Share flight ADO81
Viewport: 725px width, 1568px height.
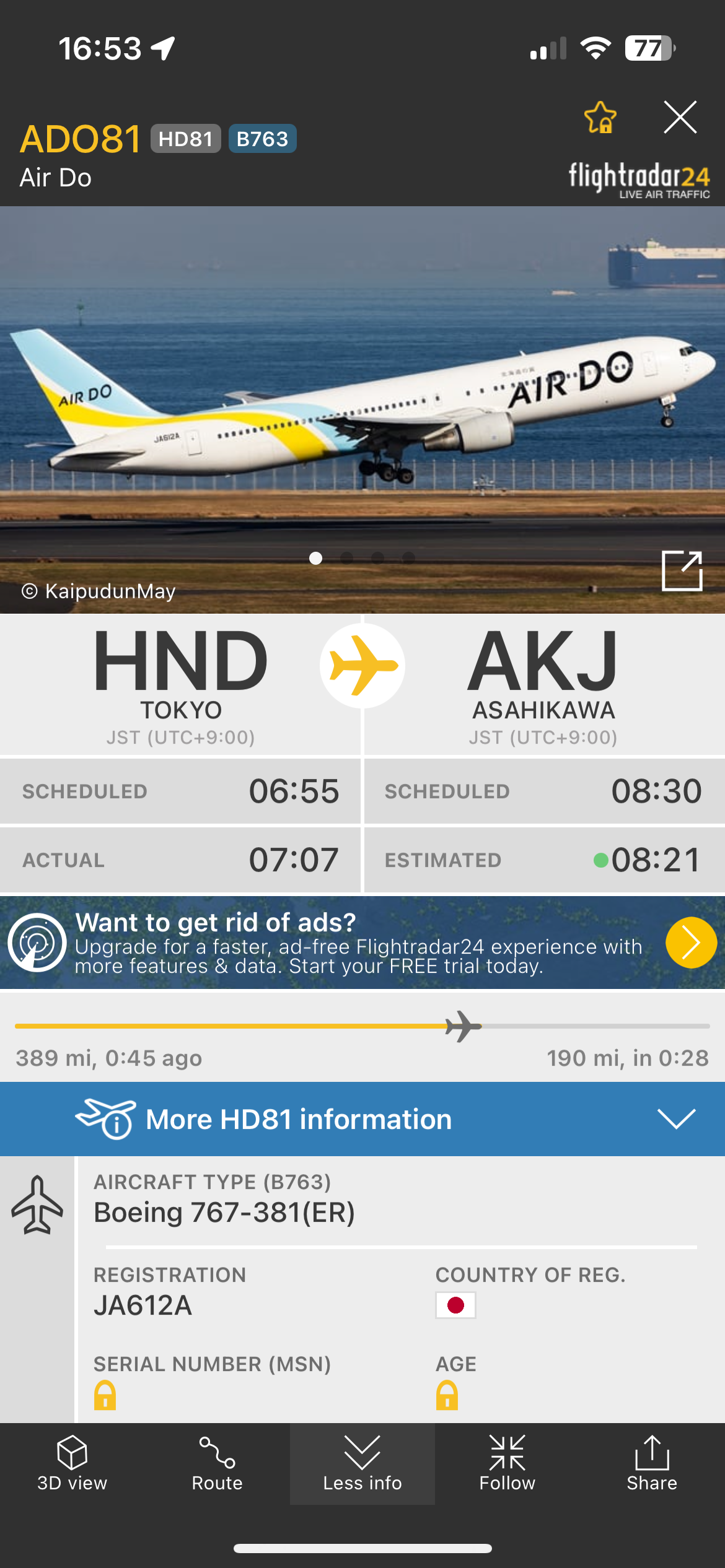coord(652,1463)
